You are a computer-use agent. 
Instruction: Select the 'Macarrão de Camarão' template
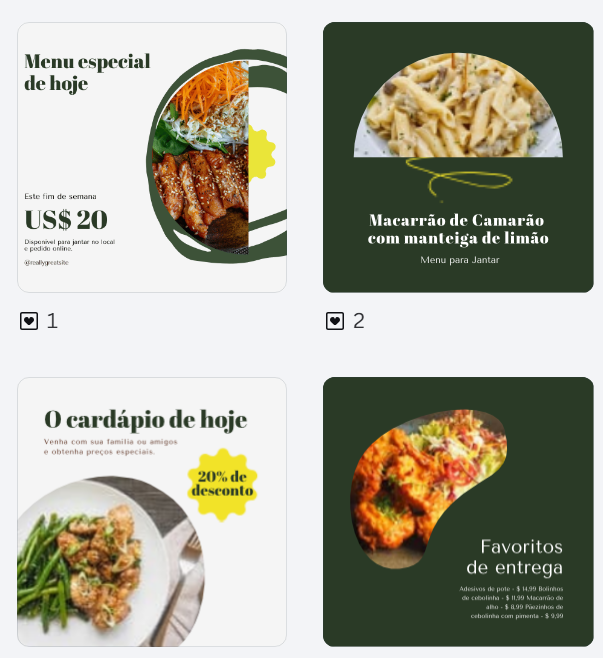tap(458, 157)
